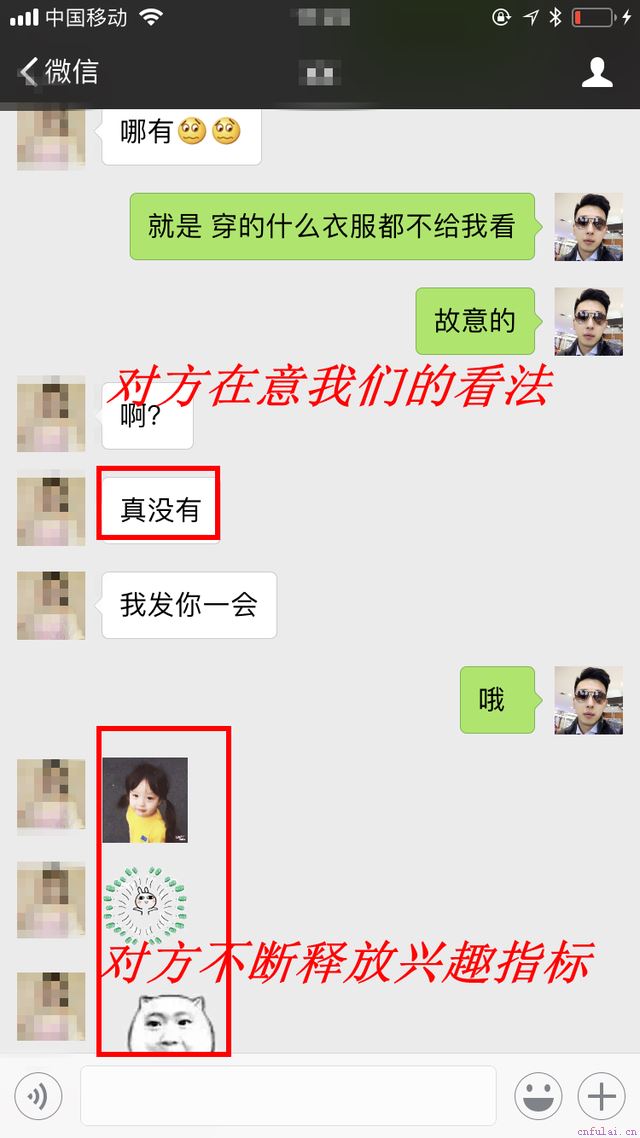The width and height of the screenshot is (640, 1138).
Task: Open the plus attachment menu
Action: click(601, 1096)
